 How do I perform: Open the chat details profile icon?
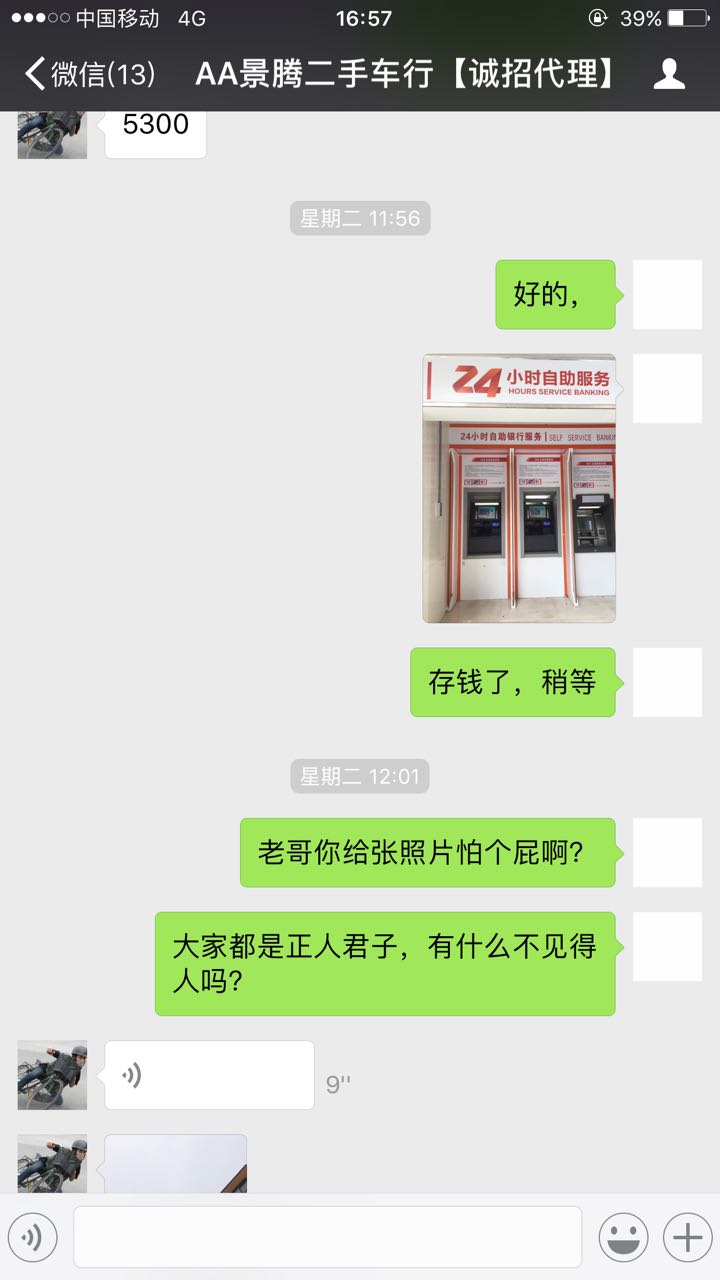(669, 74)
